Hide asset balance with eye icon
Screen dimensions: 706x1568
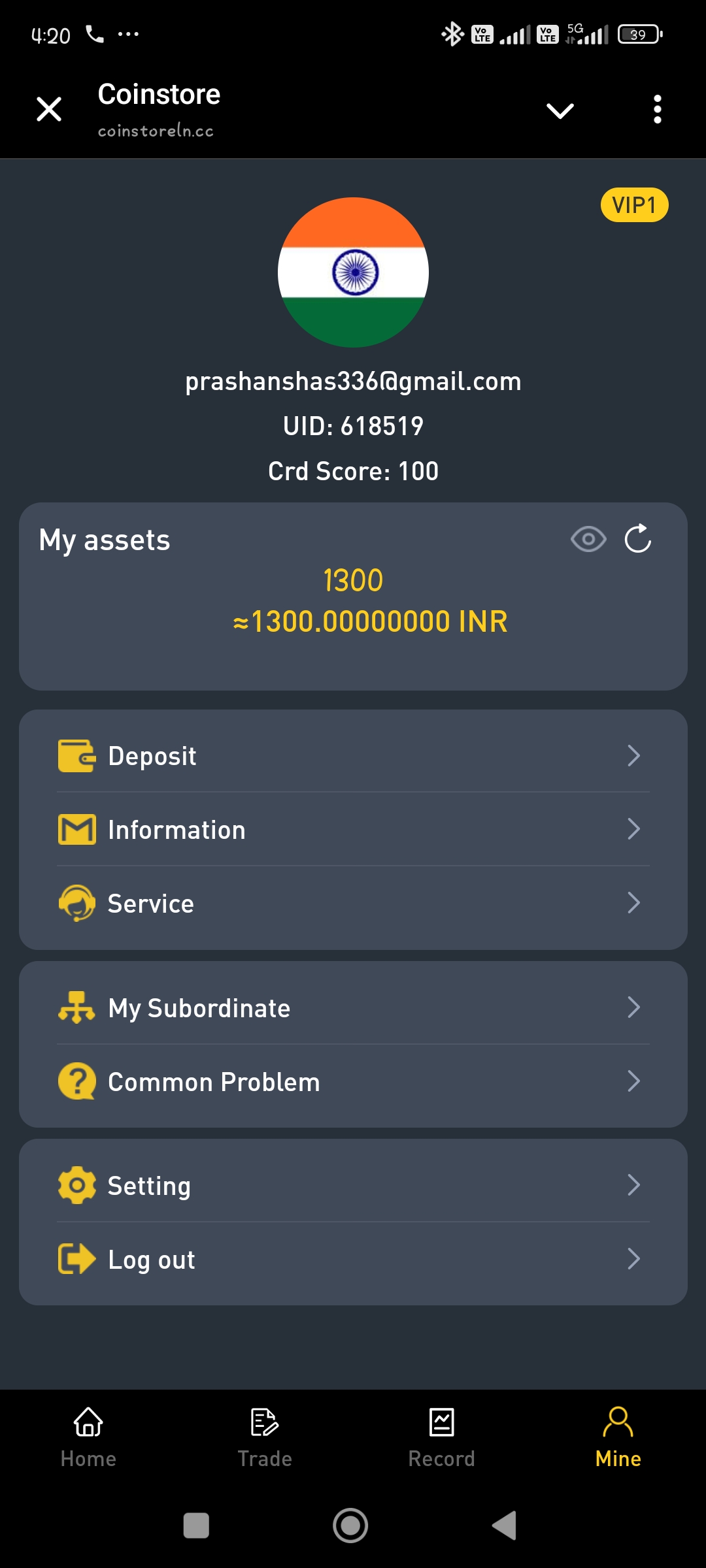coord(588,539)
